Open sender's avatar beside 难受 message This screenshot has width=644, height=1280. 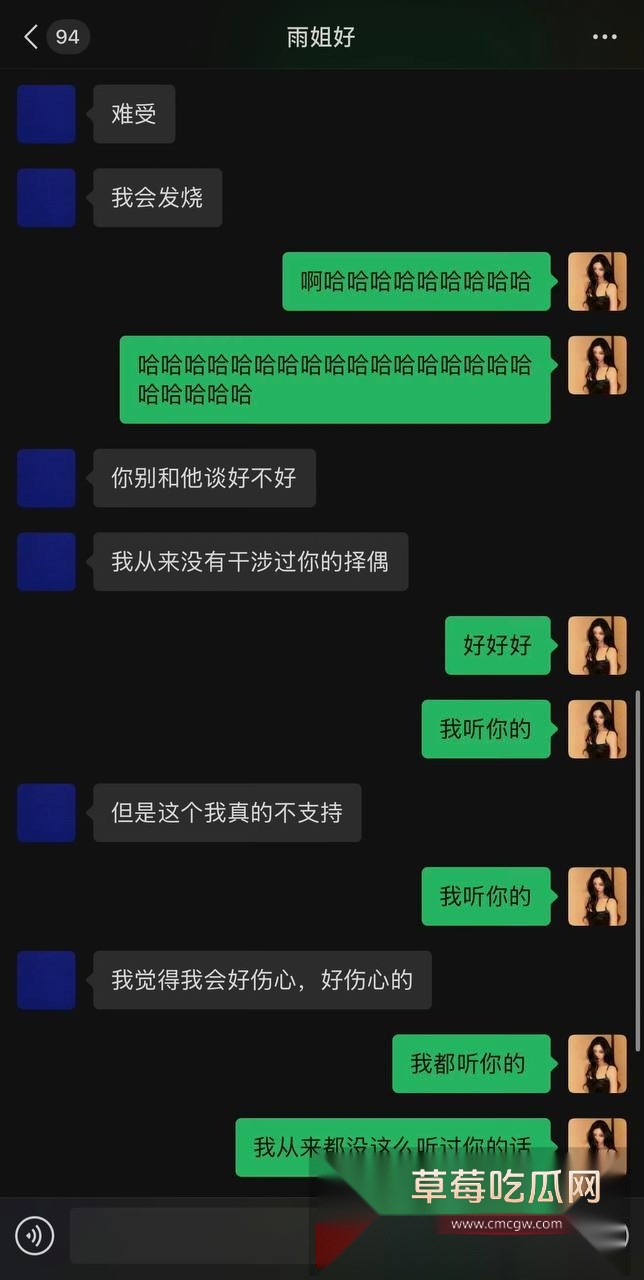click(46, 114)
